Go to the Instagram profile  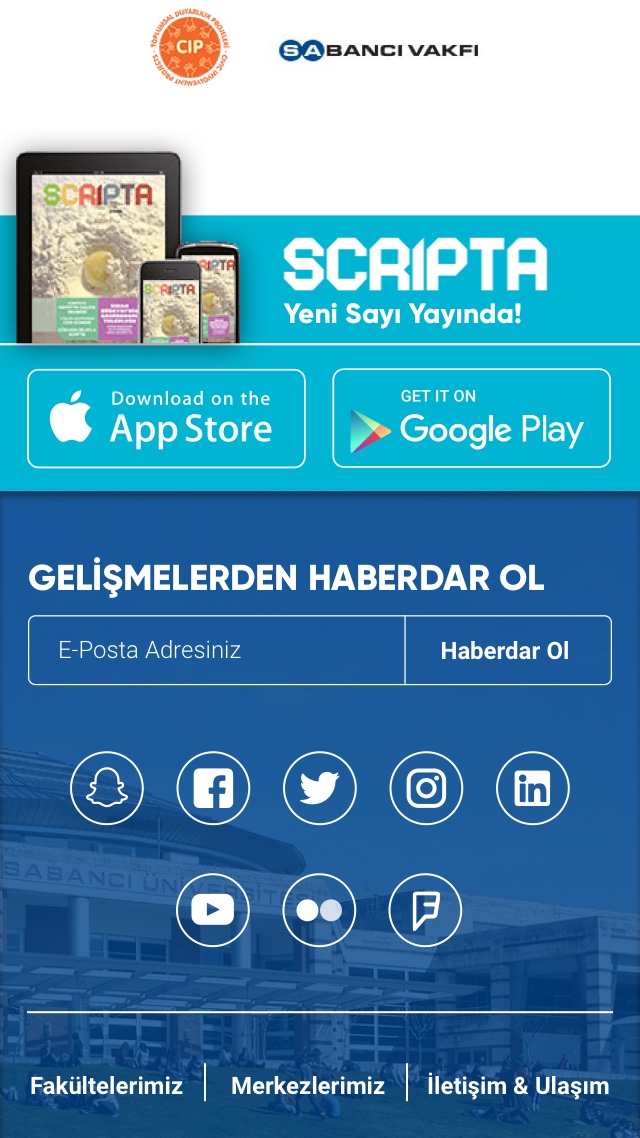[x=426, y=789]
